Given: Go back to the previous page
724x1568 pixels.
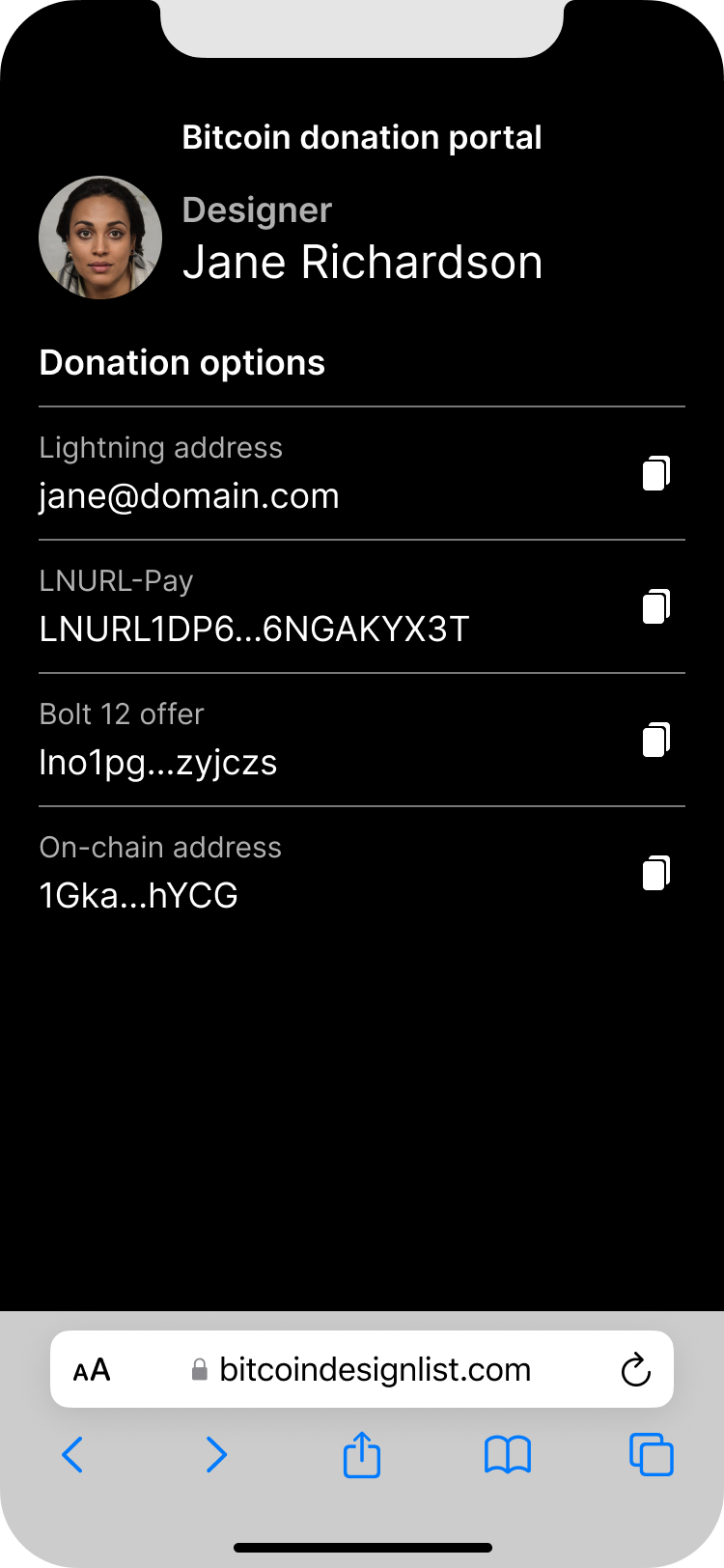Looking at the screenshot, I should [73, 1454].
